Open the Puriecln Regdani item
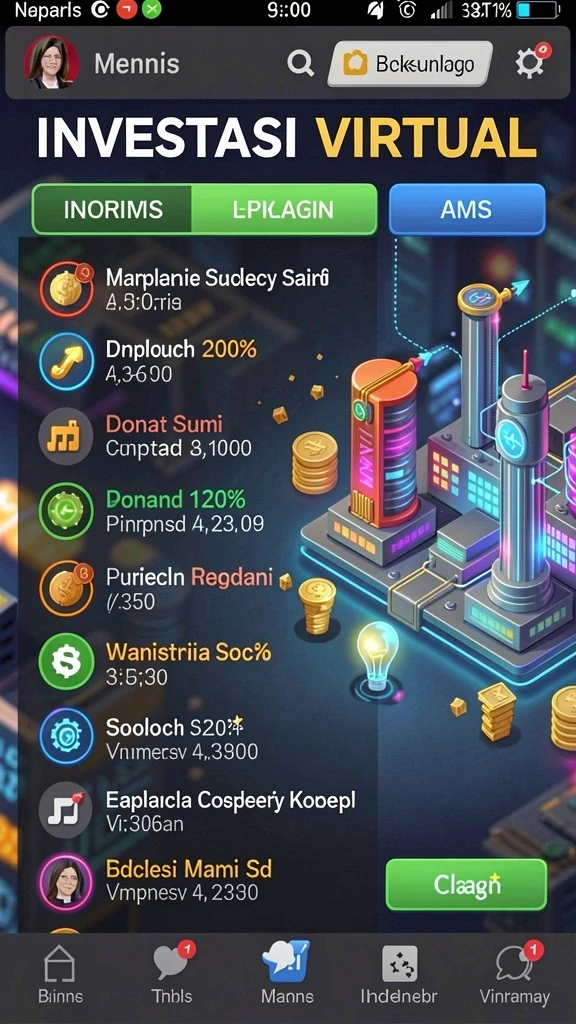Viewport: 576px width, 1024px height. tap(198, 588)
